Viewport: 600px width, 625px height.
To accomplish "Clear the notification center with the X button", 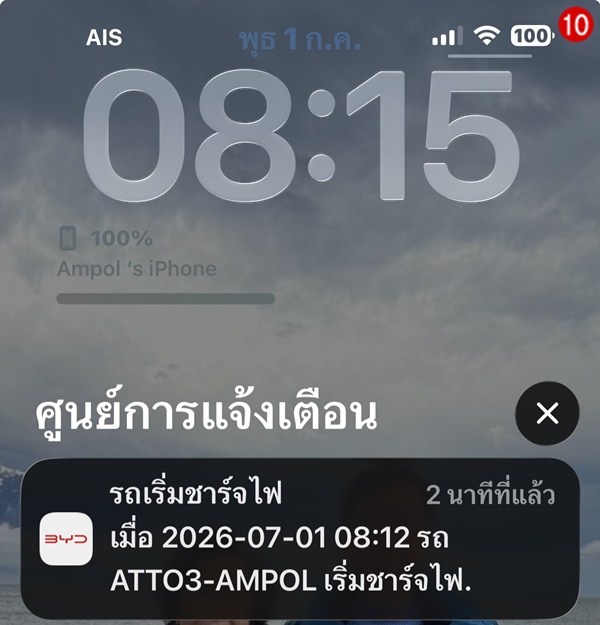I will [547, 413].
